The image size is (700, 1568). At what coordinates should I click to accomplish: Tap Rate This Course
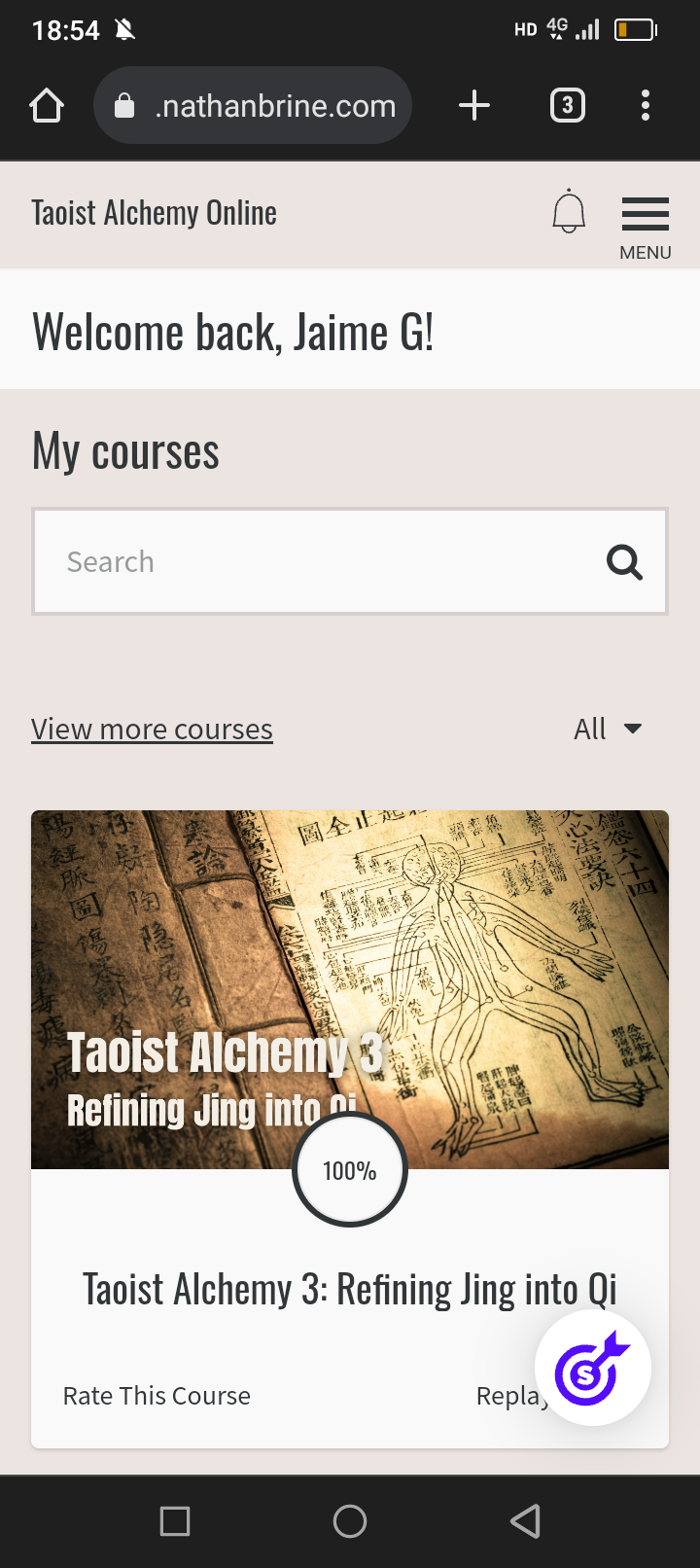coord(157,1396)
